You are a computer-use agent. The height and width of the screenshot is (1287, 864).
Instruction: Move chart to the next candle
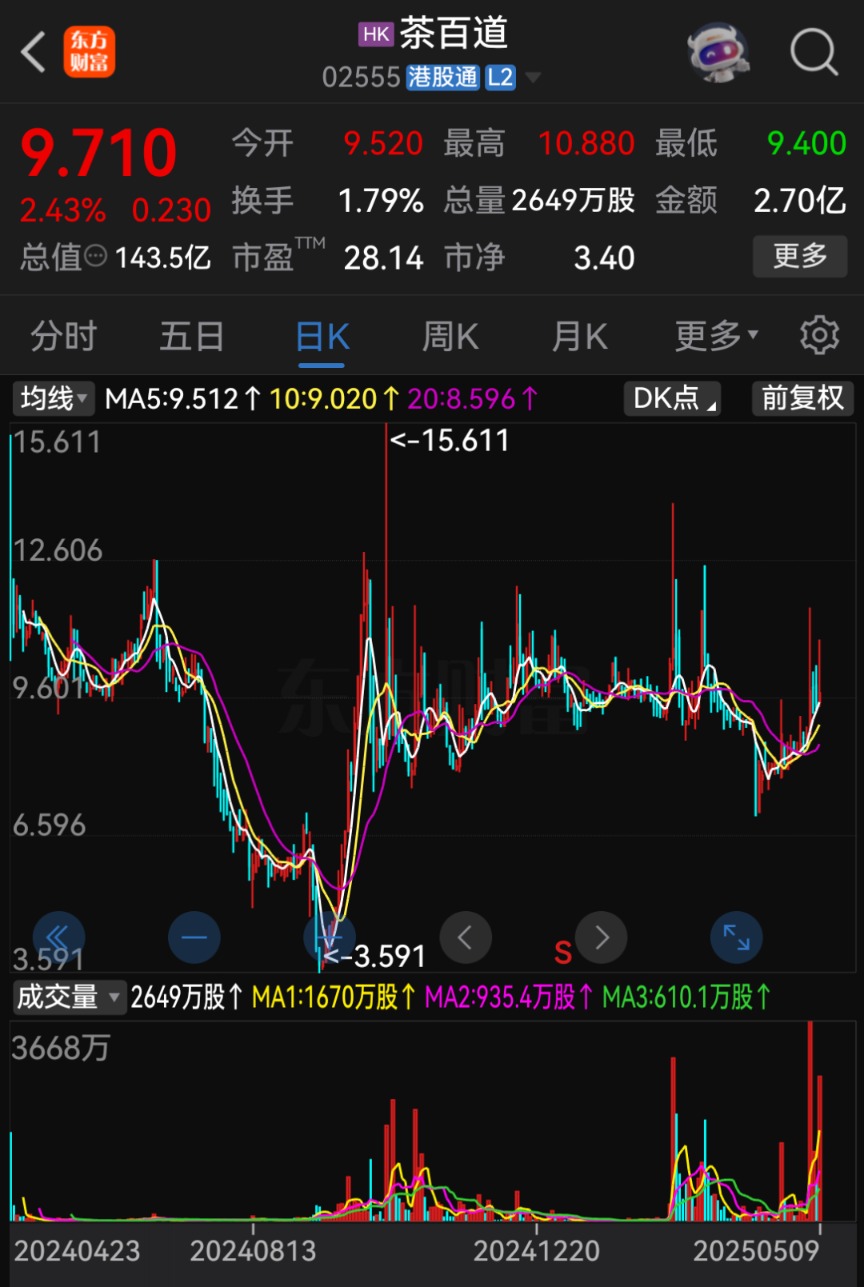click(601, 937)
